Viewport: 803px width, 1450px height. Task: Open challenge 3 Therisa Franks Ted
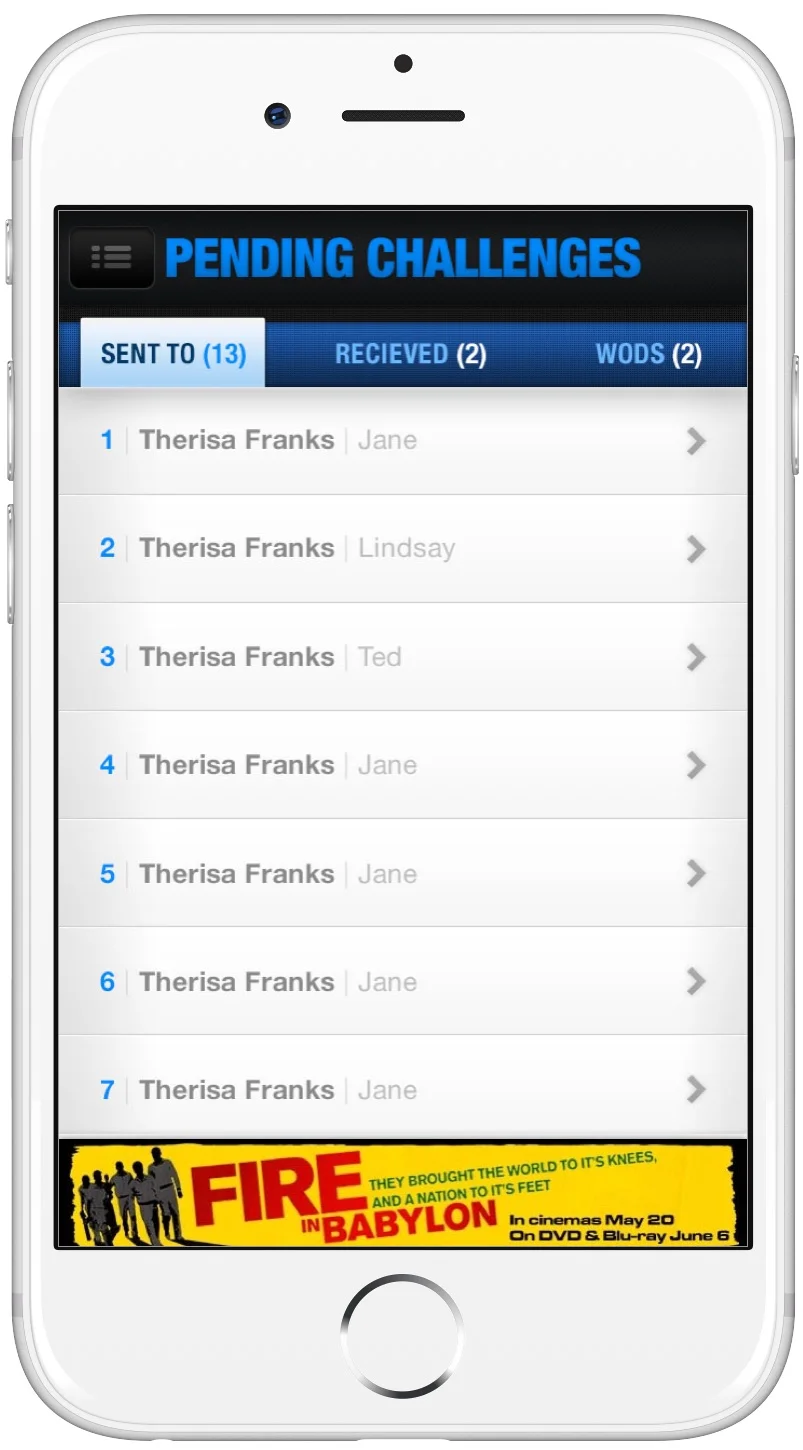point(403,657)
